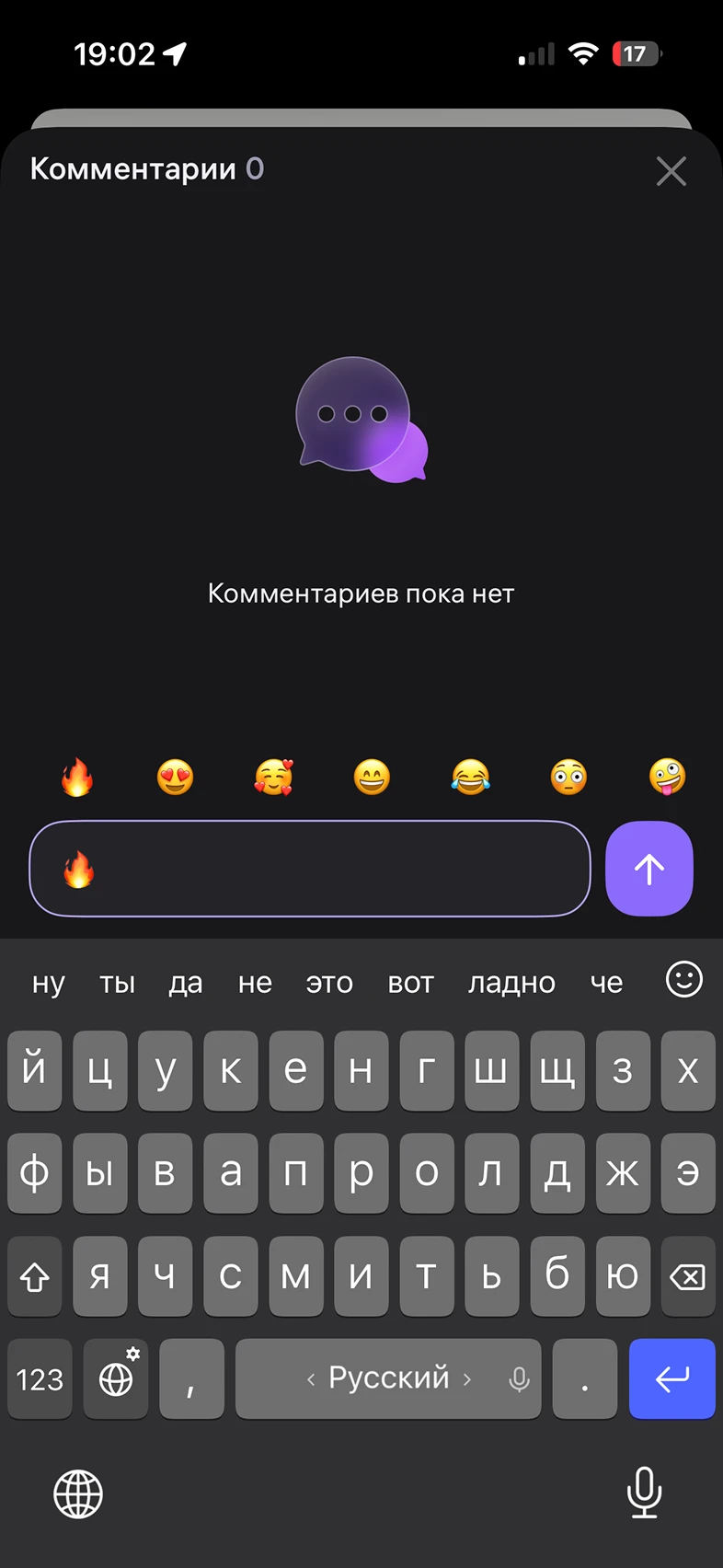The image size is (723, 1568).
Task: Choose the zany-face emoji reaction
Action: click(667, 777)
